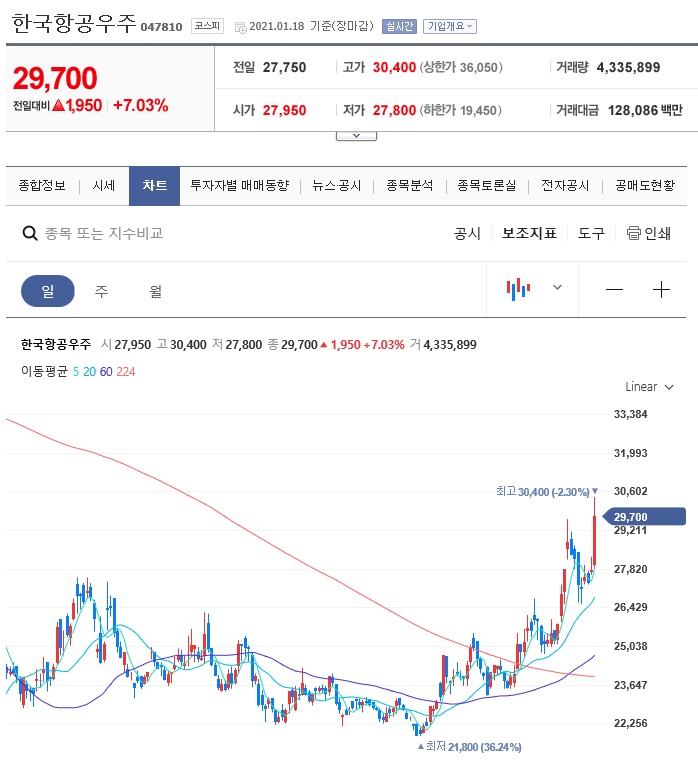Open the candlestick chart type dropdown
This screenshot has height=760, width=698.
534,289
